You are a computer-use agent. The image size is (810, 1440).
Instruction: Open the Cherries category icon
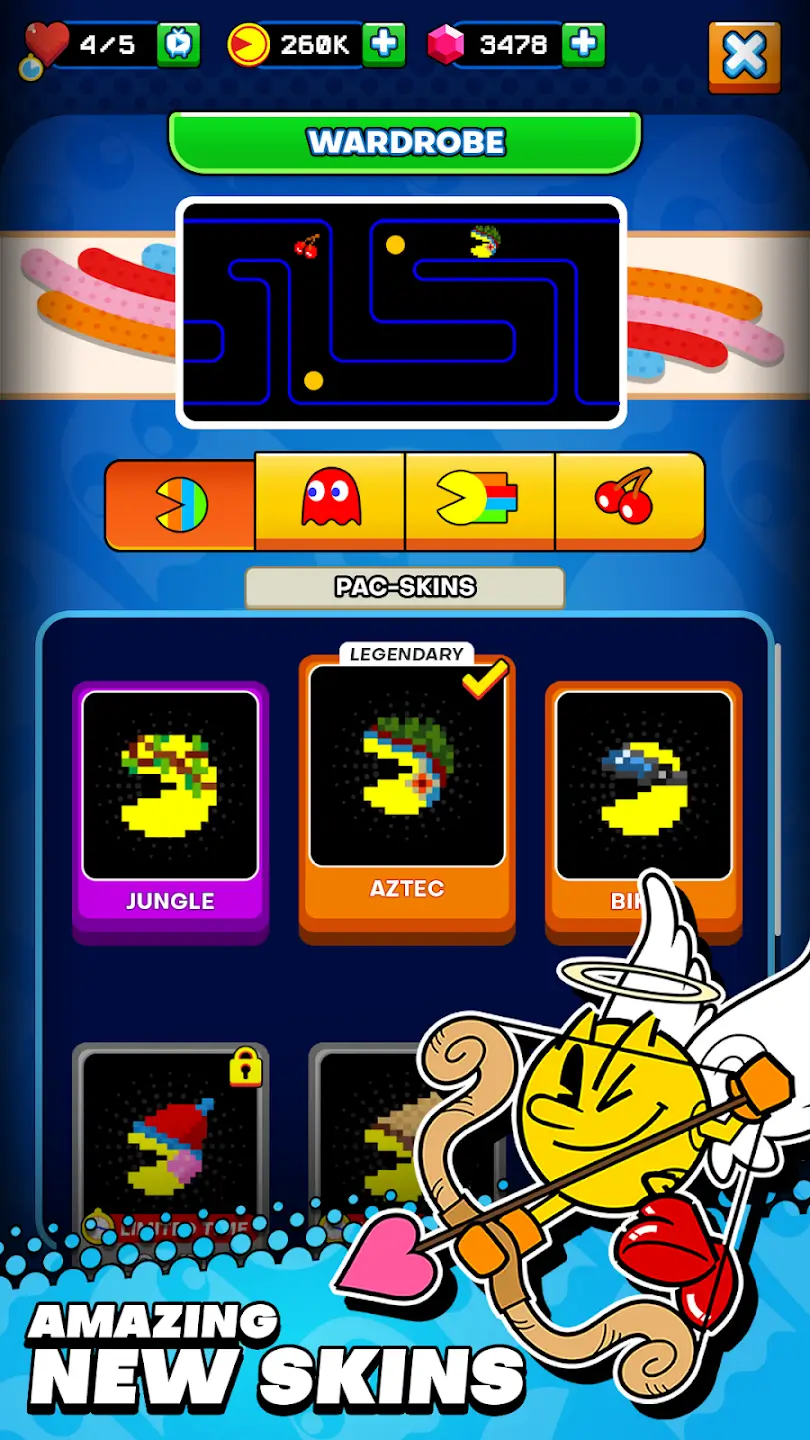[x=629, y=501]
